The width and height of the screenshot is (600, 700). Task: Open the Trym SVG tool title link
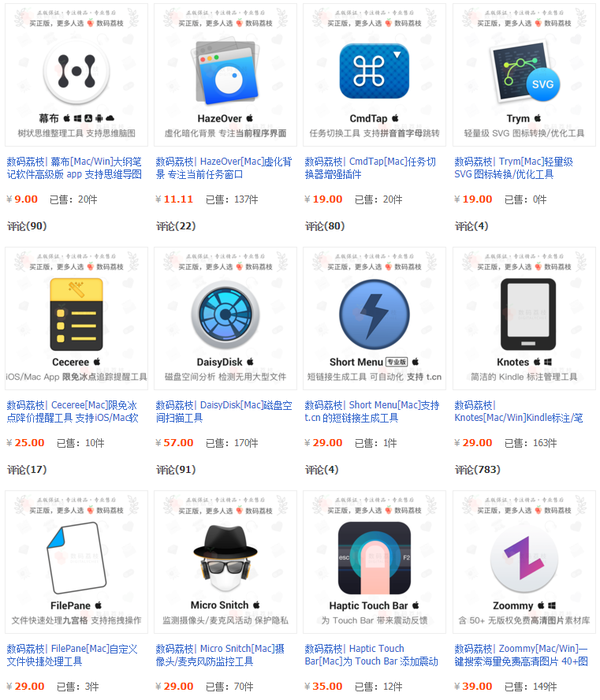click(x=514, y=167)
